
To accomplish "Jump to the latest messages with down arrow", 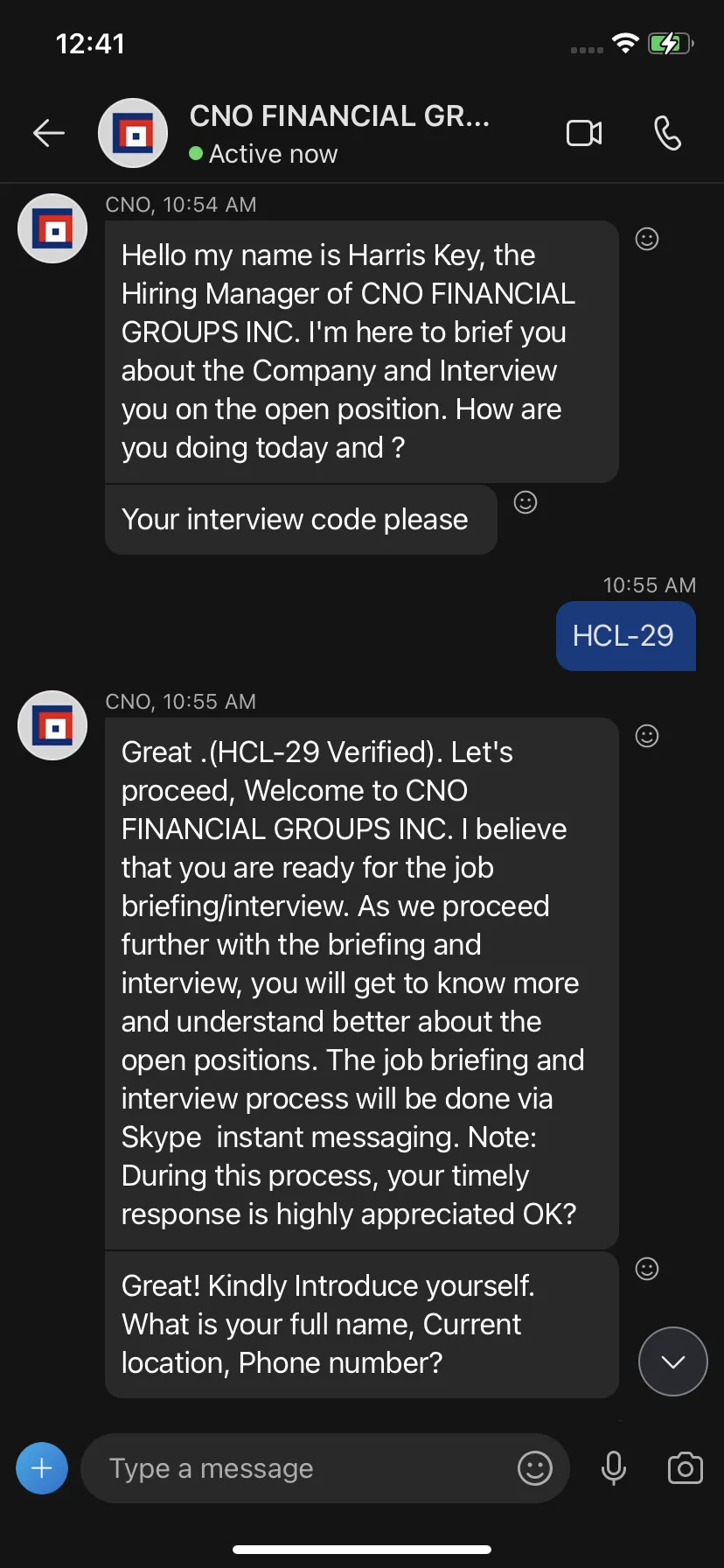I will [x=673, y=1361].
